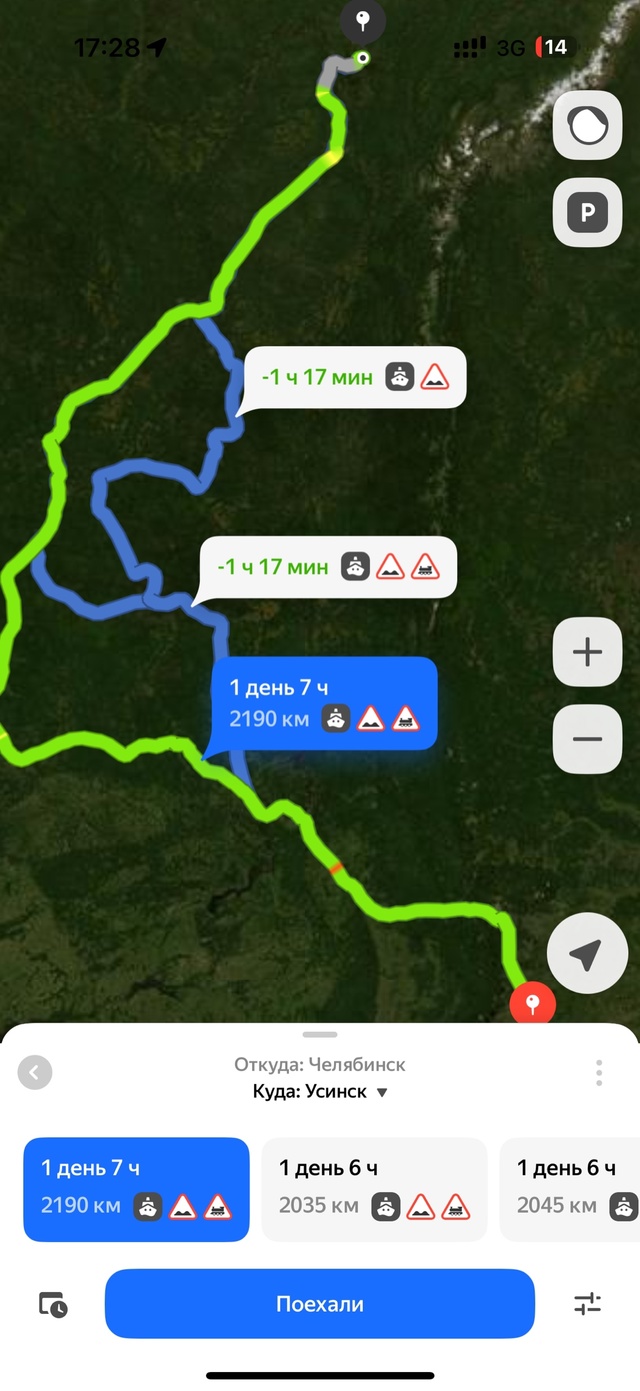
Task: Open route settings sliders icon
Action: pos(587,1304)
